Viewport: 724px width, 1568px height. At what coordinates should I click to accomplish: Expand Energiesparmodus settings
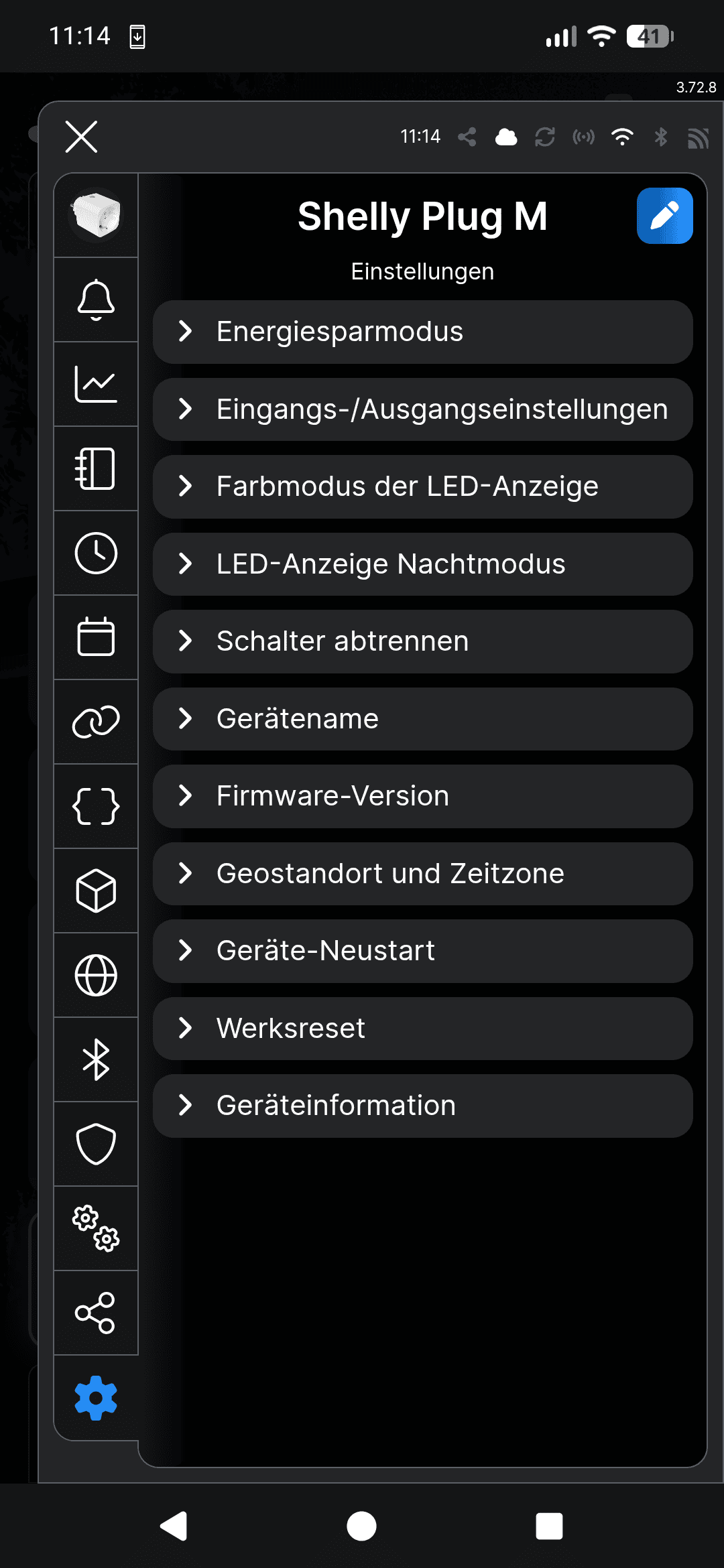tap(422, 332)
